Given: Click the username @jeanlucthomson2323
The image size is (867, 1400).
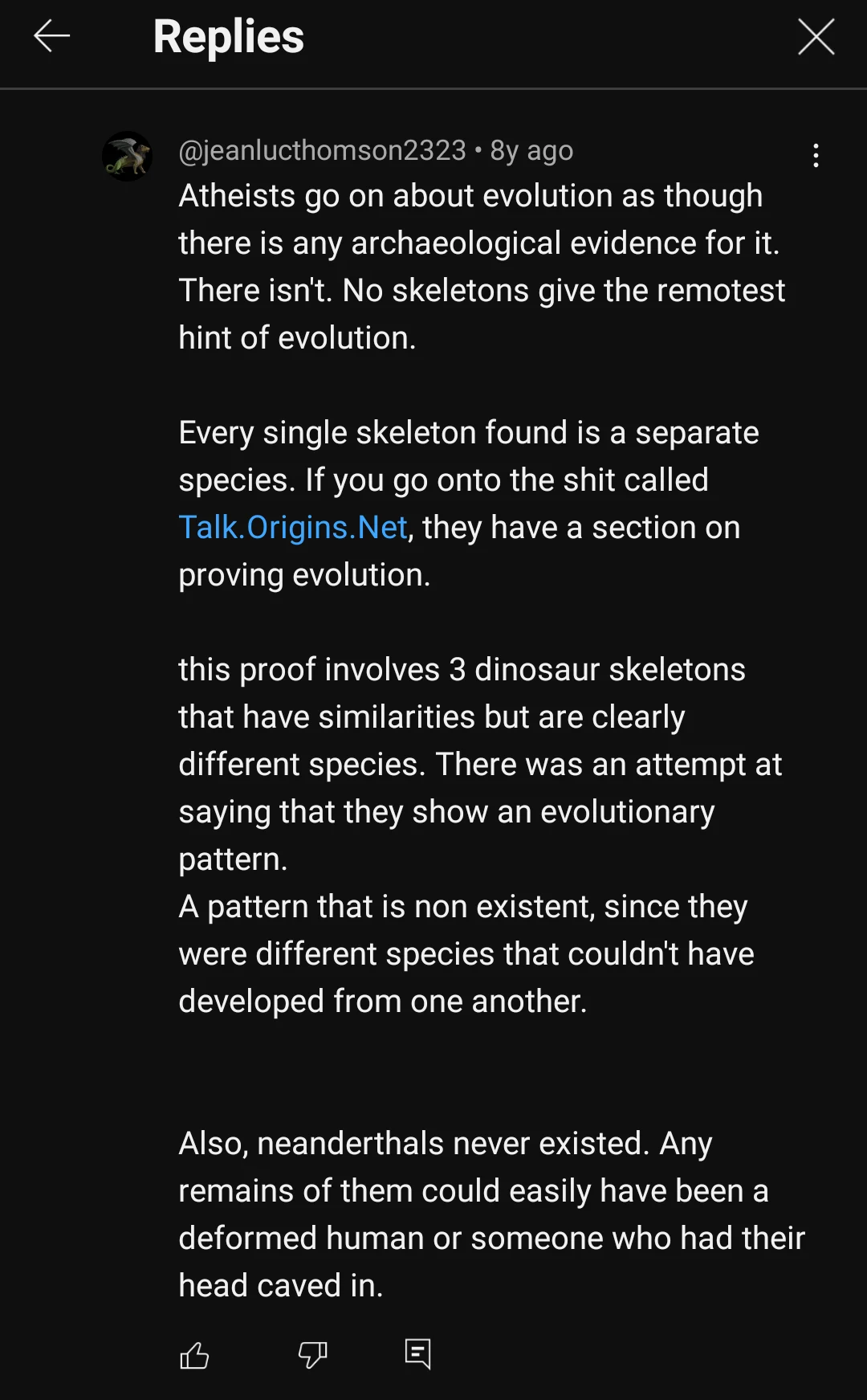Looking at the screenshot, I should pyautogui.click(x=320, y=150).
